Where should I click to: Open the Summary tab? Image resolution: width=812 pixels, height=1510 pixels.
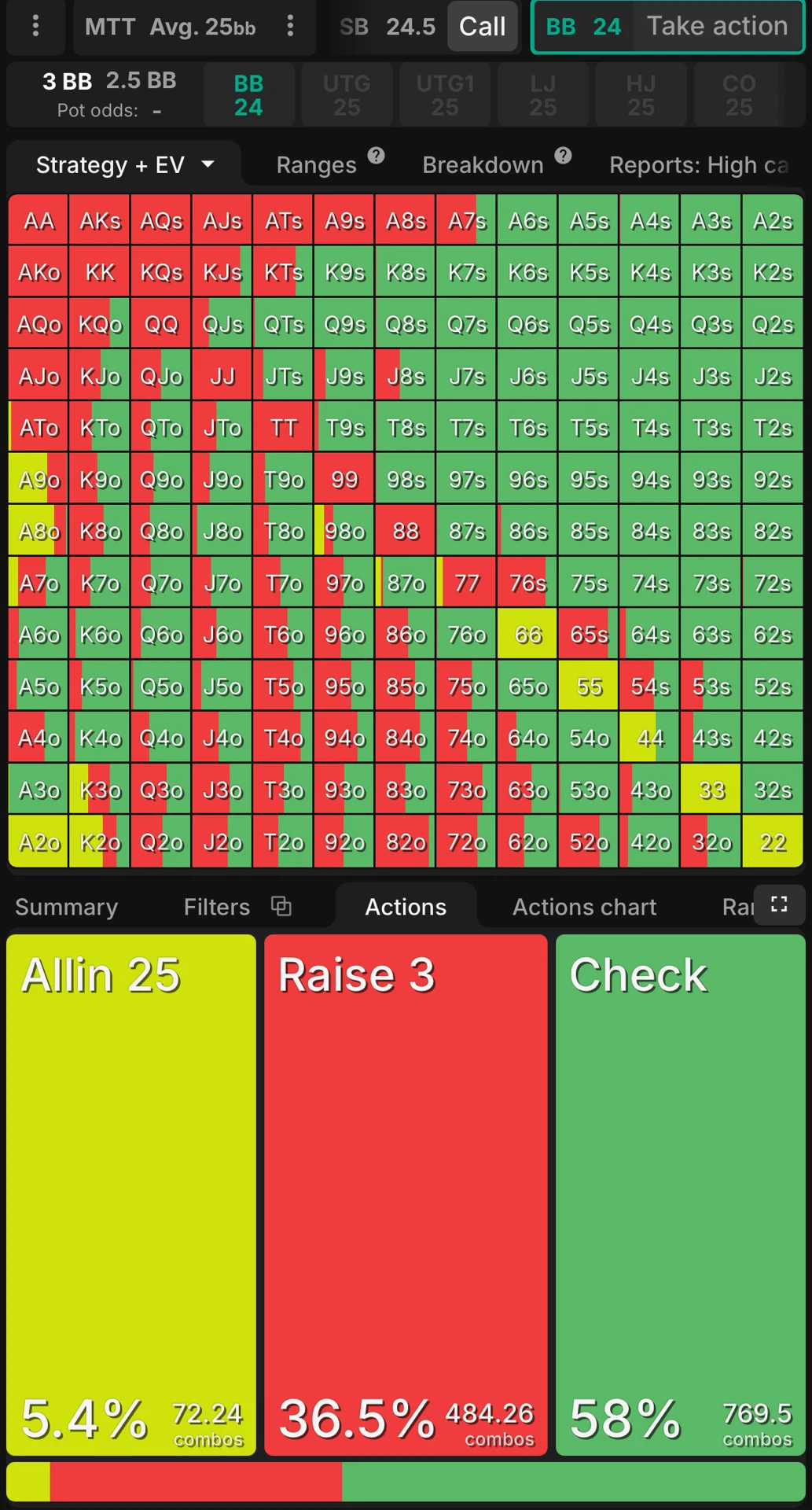tap(67, 907)
